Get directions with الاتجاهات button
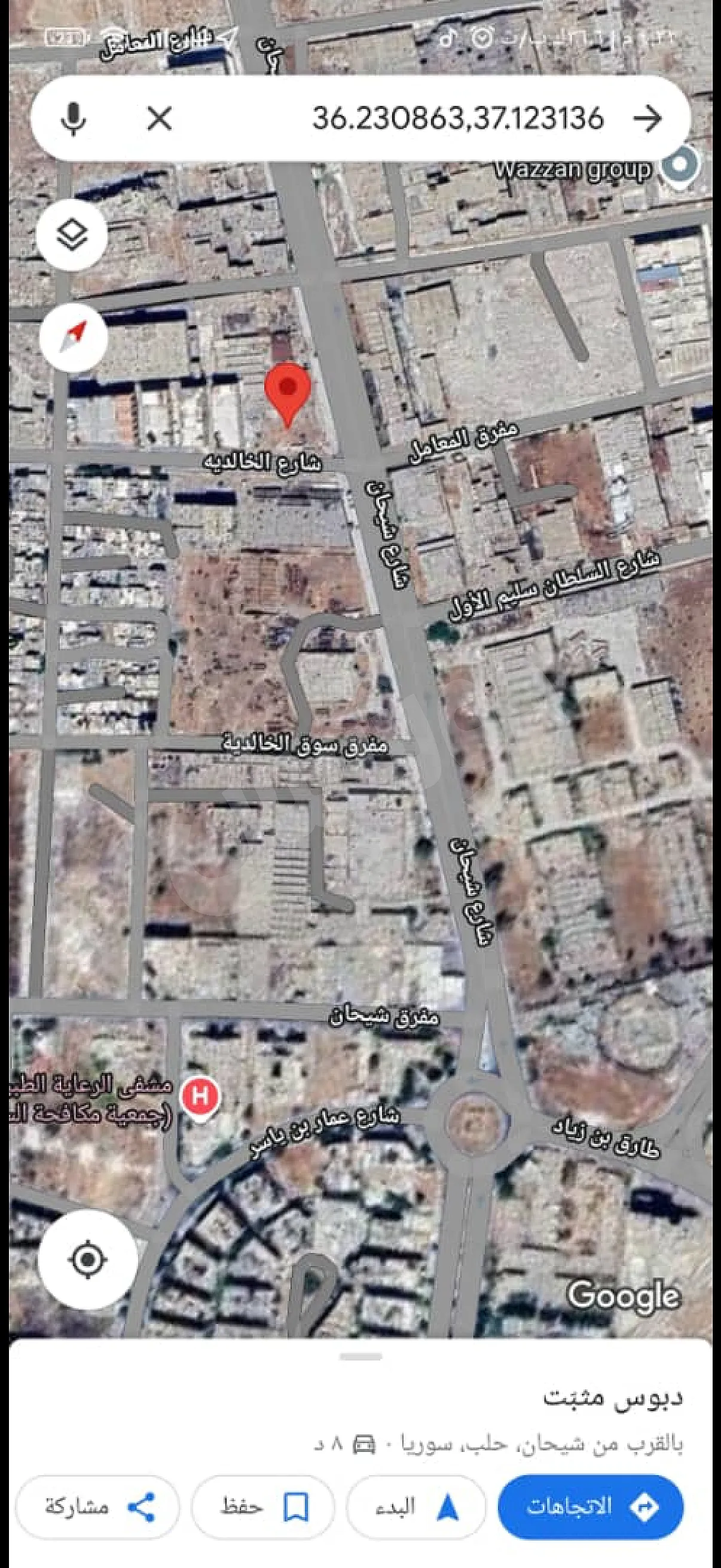The width and height of the screenshot is (721, 1568). click(x=590, y=1507)
